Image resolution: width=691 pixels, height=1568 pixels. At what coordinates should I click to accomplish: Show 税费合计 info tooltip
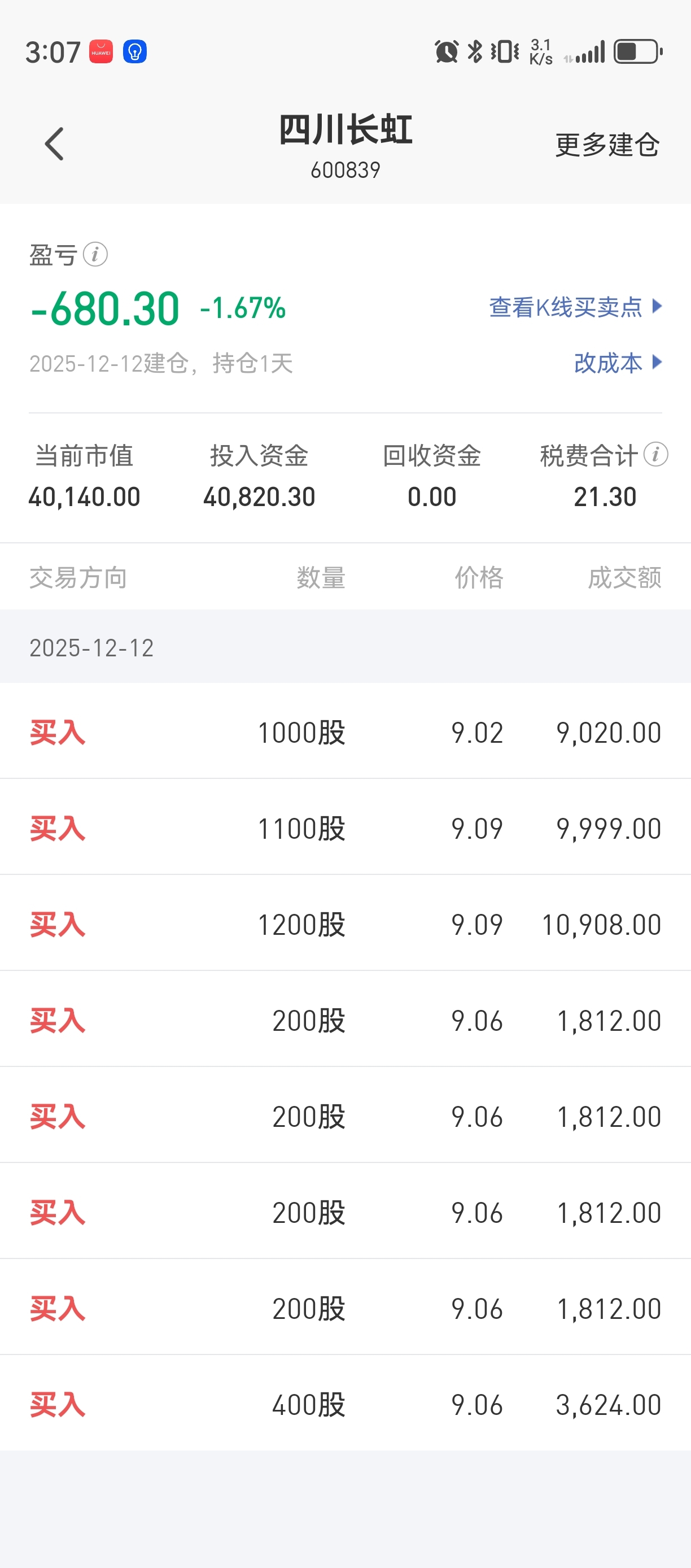[655, 455]
